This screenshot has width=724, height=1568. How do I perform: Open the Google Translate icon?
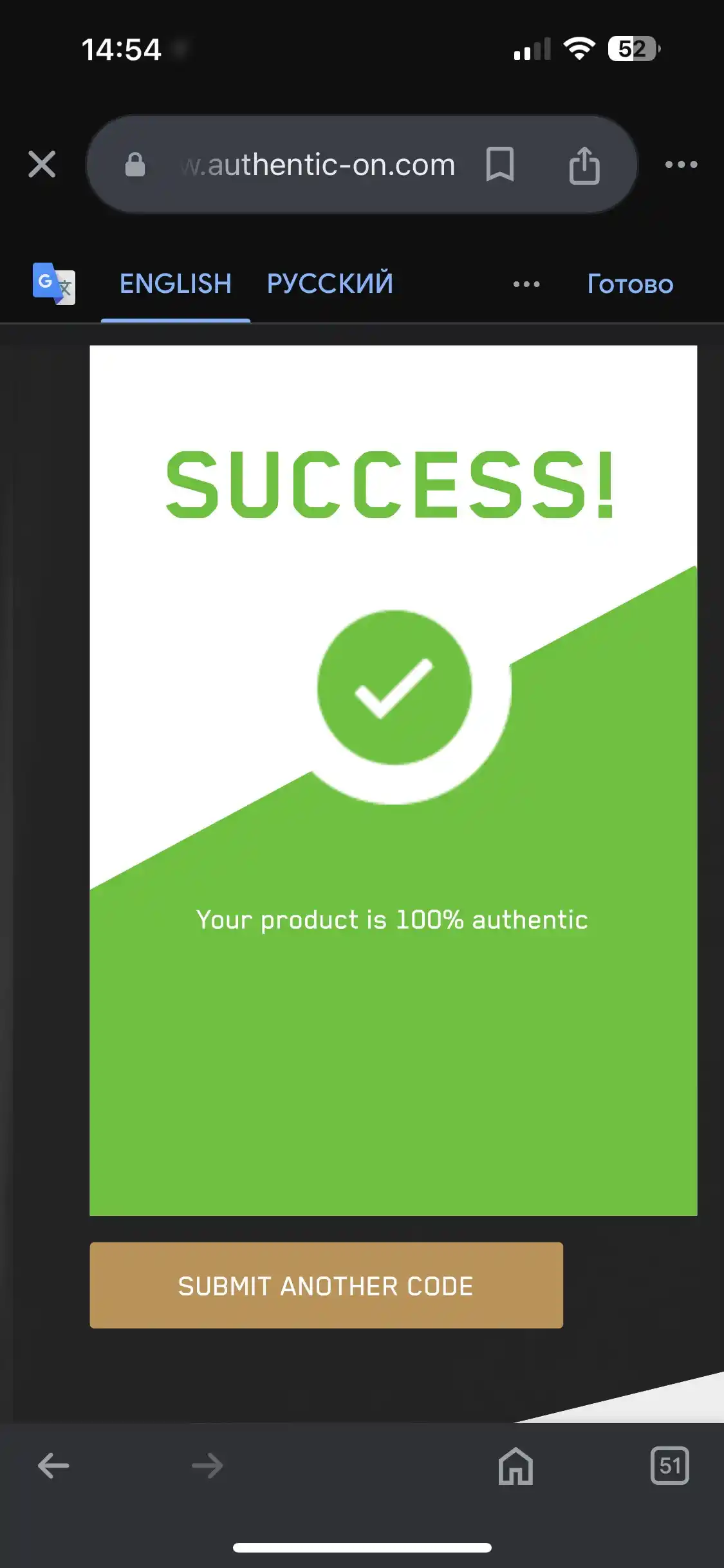[54, 284]
